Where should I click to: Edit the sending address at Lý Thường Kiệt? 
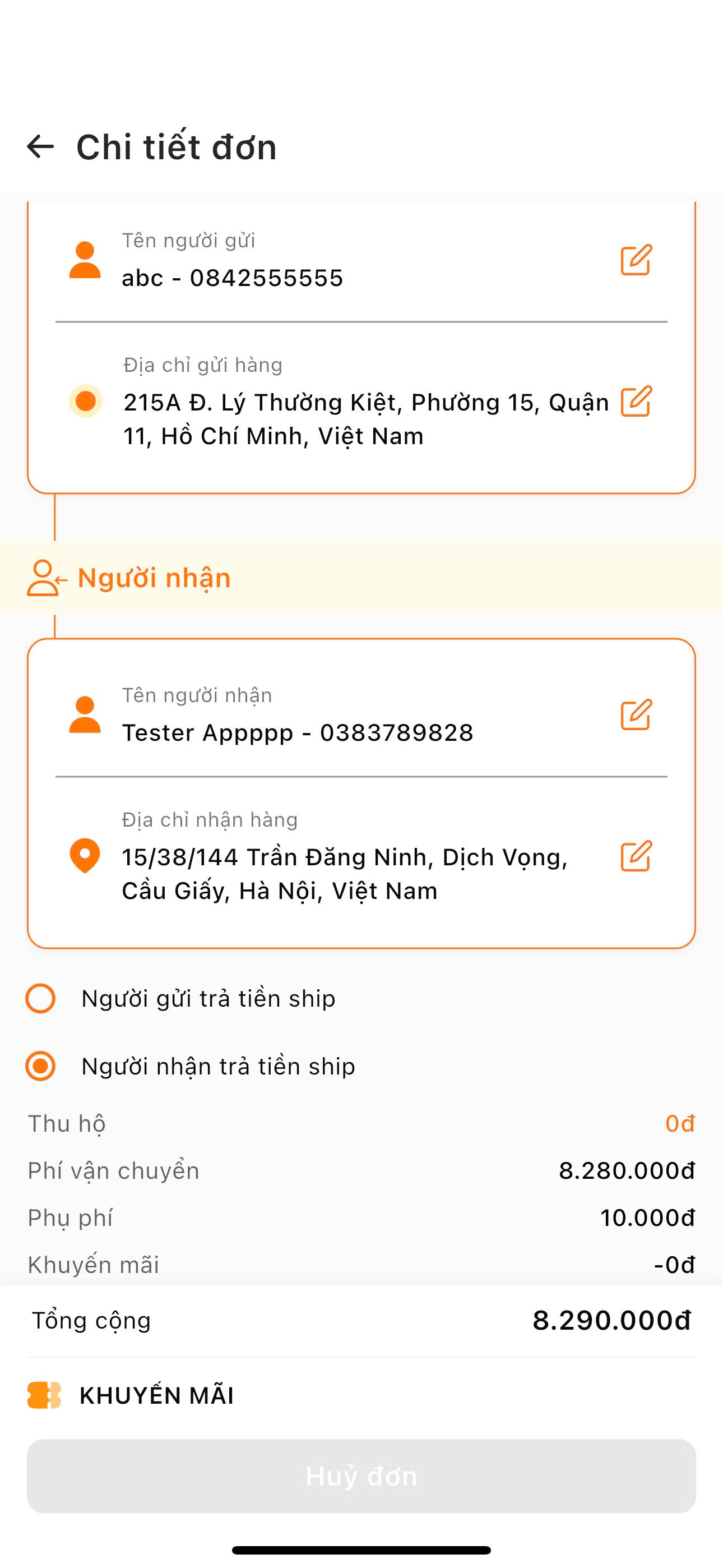click(636, 401)
